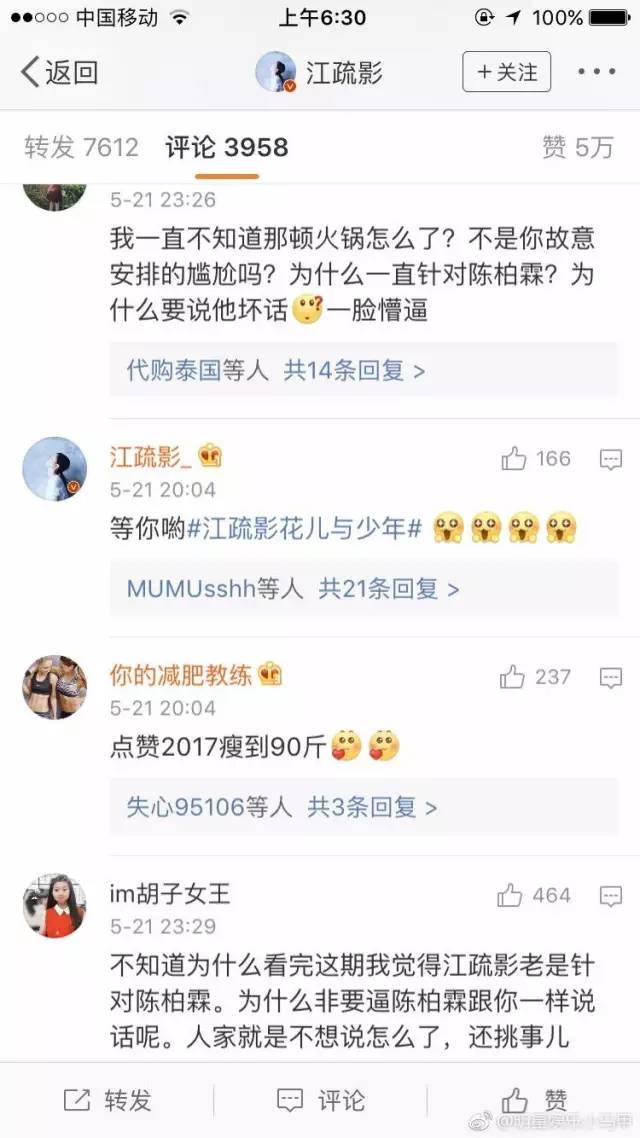
Task: Repost using the bottom 转发 button
Action: pos(107,1101)
